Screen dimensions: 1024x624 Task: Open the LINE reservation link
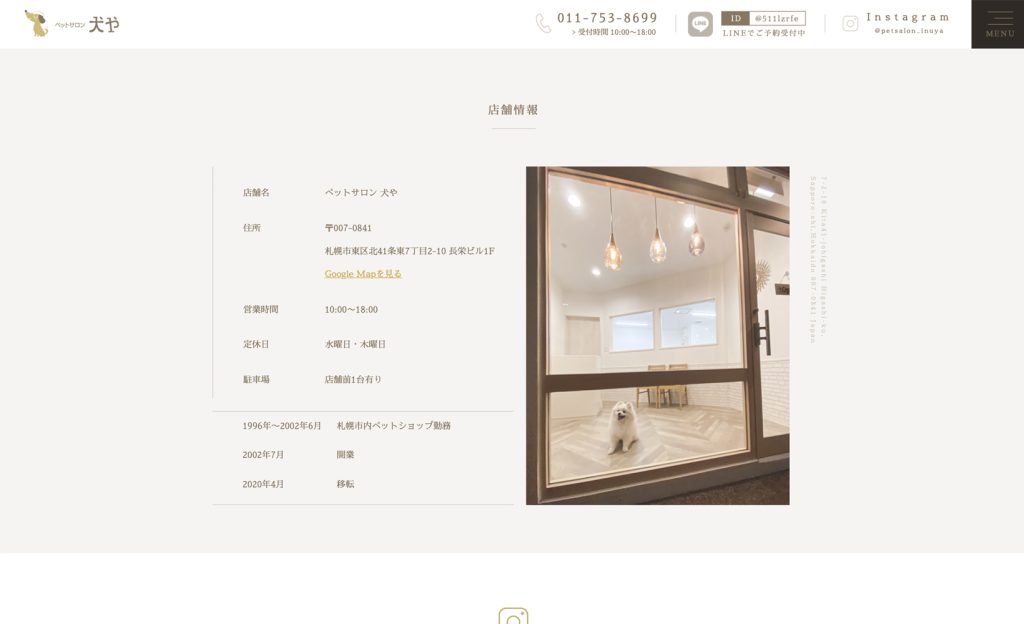747,24
